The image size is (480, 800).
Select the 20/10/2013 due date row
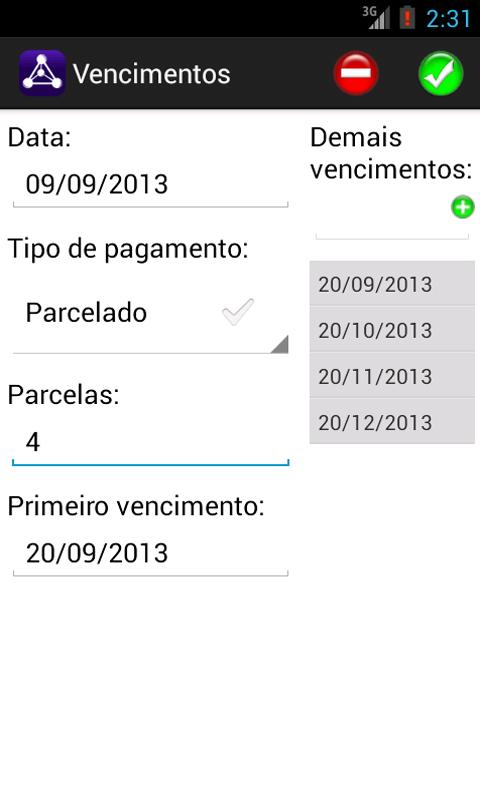(392, 330)
